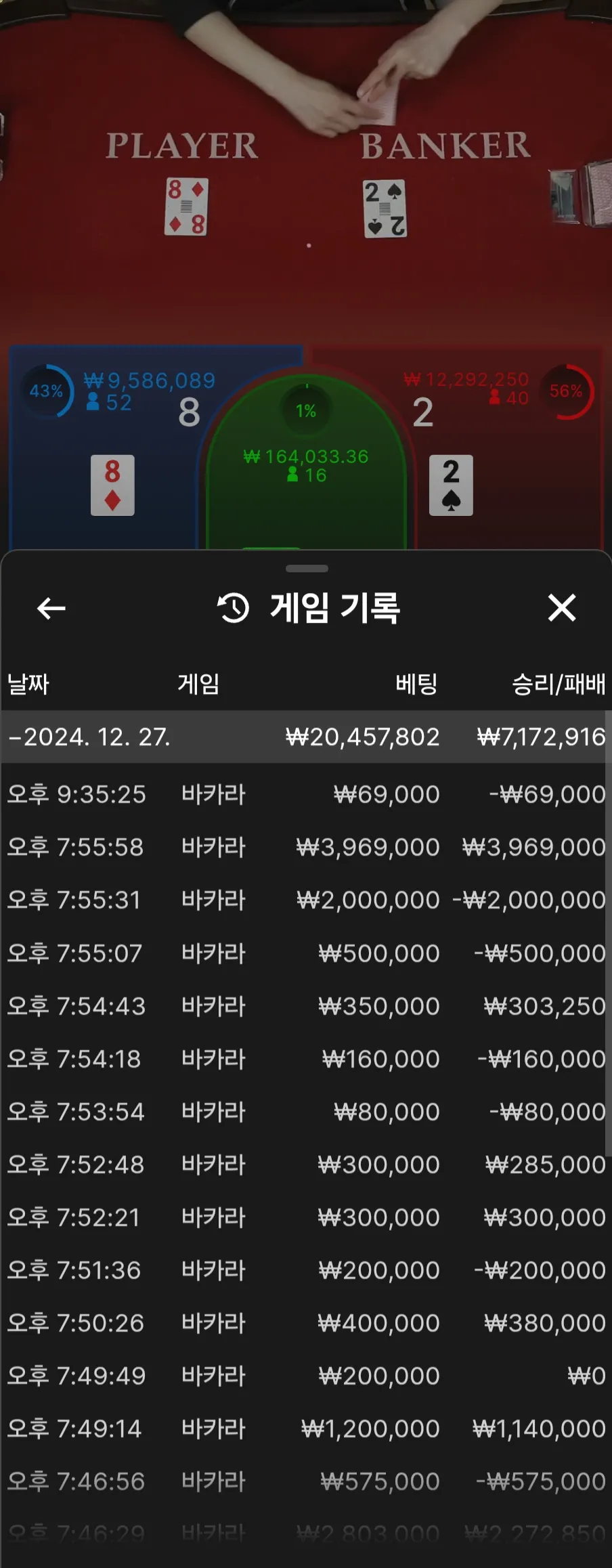
Task: Select the 오후 7:52:48 history row
Action: pos(305,1164)
